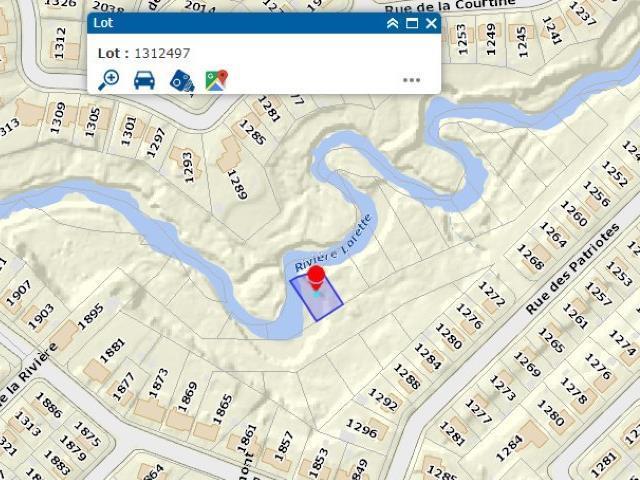The height and width of the screenshot is (480, 640).
Task: Zoom to the selected lot
Action: [x=108, y=80]
